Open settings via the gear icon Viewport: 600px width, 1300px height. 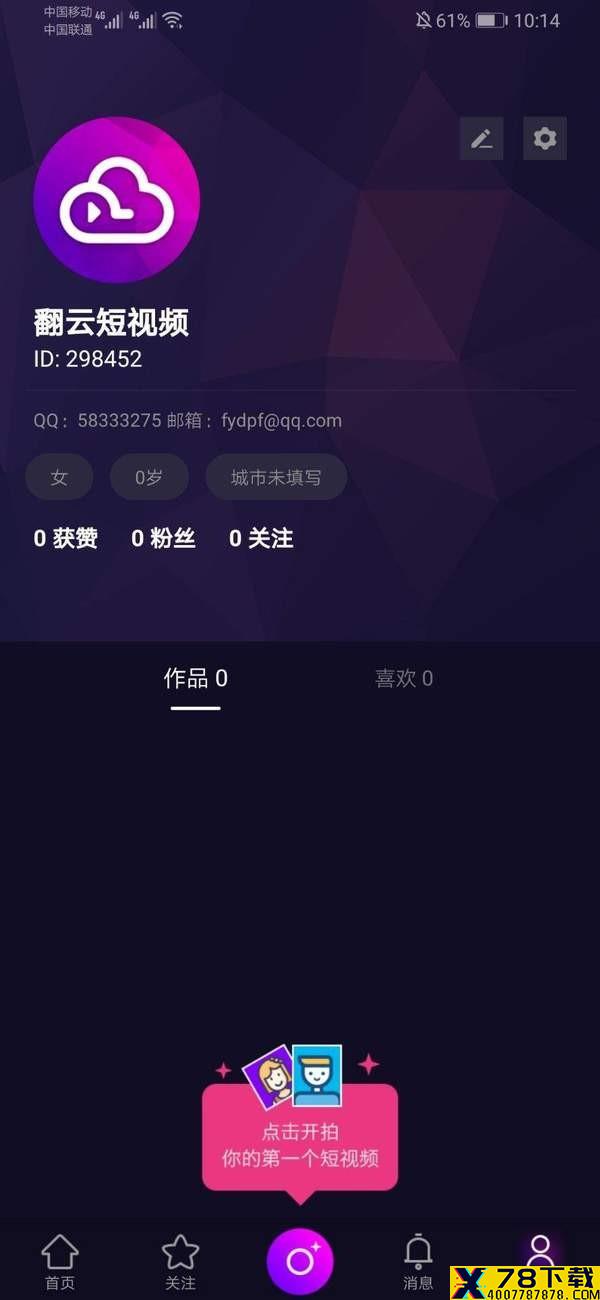545,139
